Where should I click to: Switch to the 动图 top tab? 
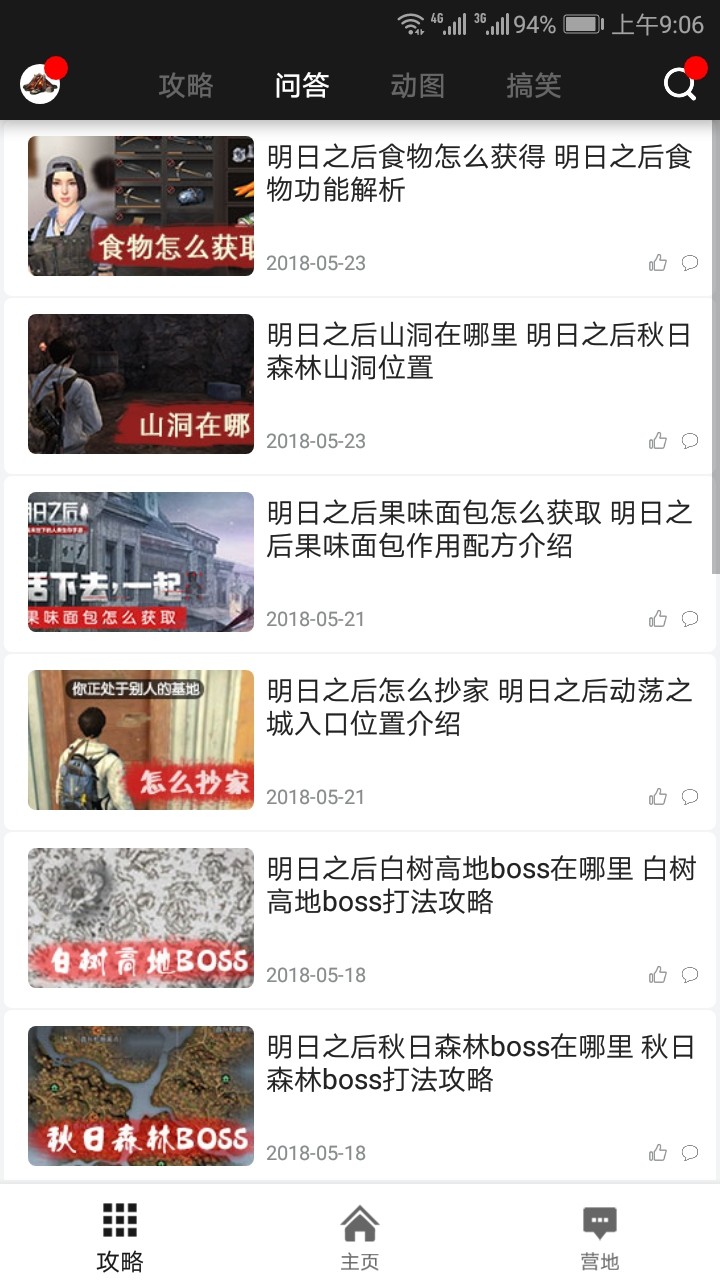[x=417, y=86]
